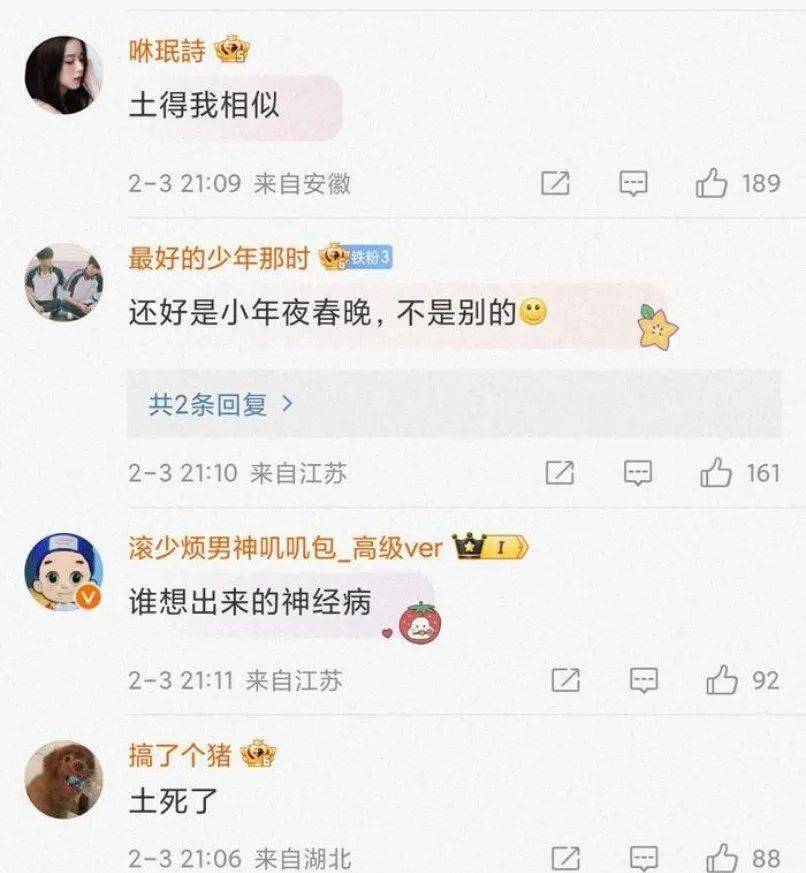Reply to the comment 土得我相似
The height and width of the screenshot is (873, 806).
click(633, 183)
